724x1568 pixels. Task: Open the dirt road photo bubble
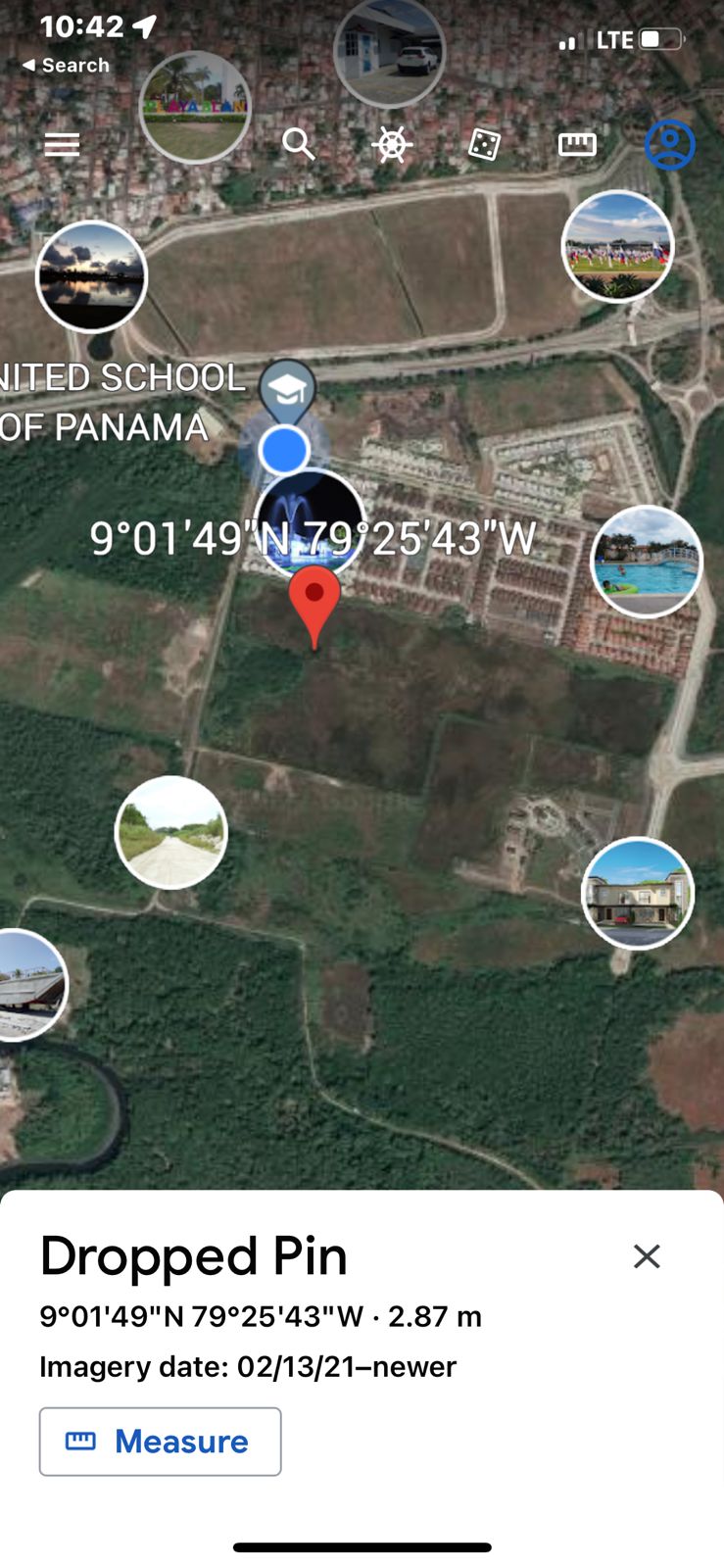click(171, 832)
